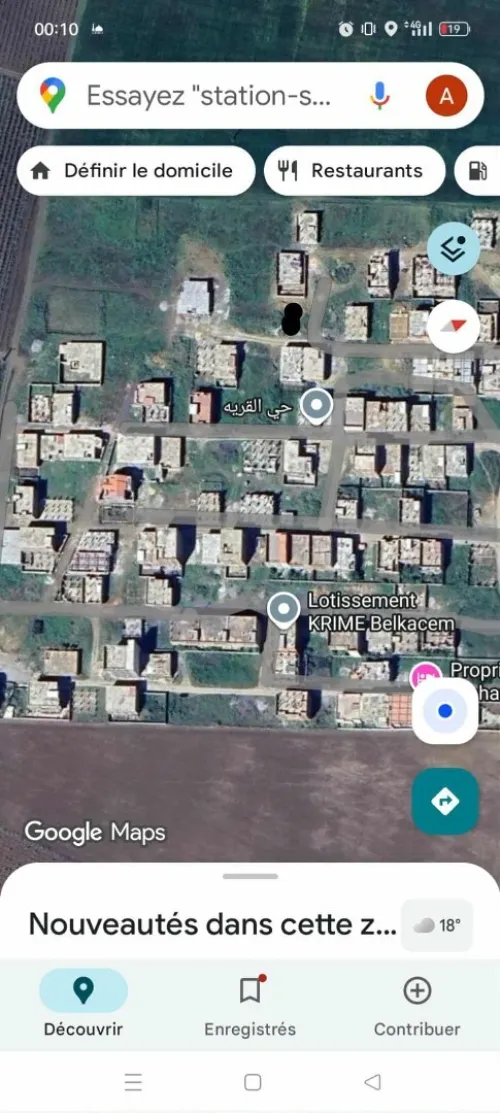Open the 18° weather badge
Image resolution: width=500 pixels, height=1113 pixels.
[x=437, y=925]
